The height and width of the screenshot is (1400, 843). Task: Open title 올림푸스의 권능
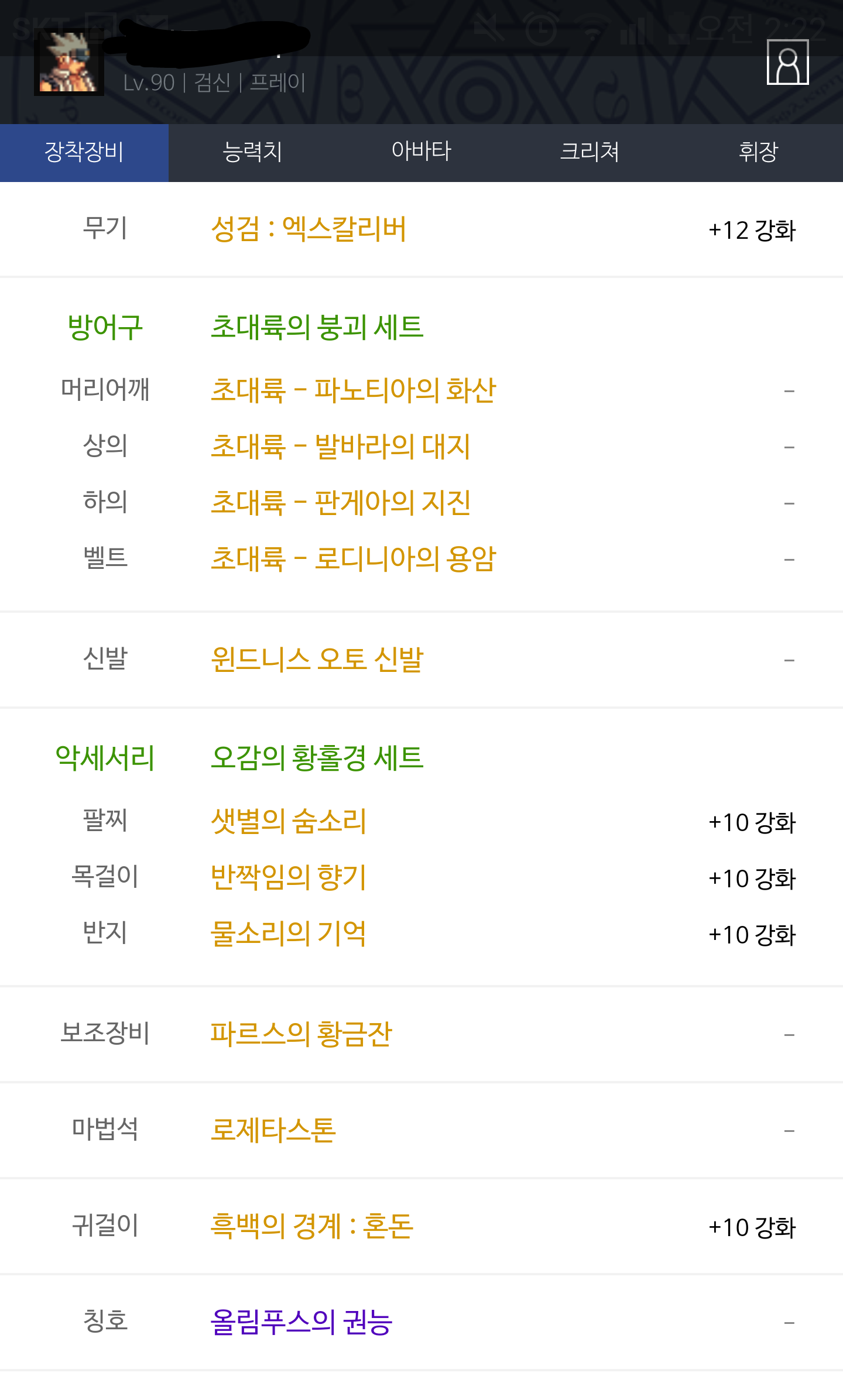301,1322
